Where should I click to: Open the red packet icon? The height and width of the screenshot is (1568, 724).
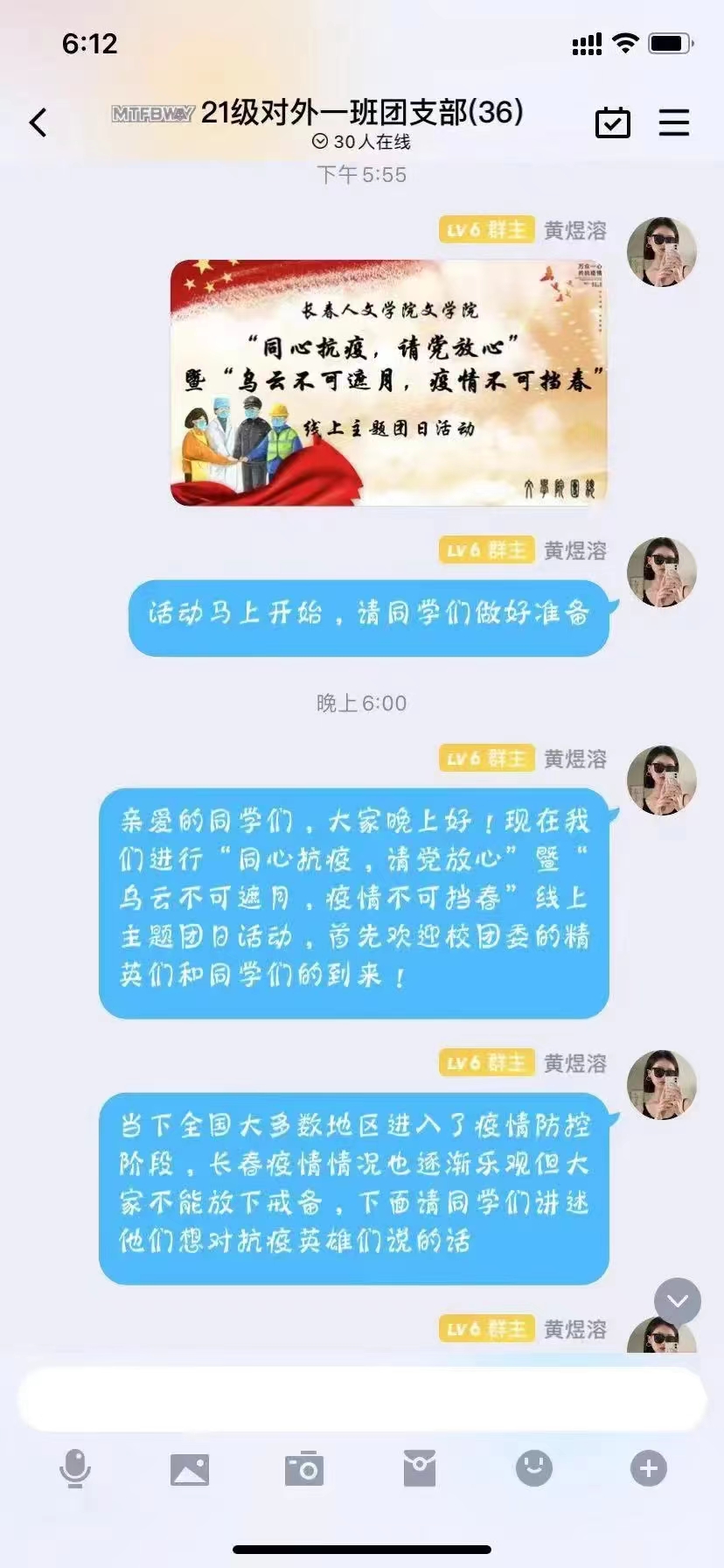point(420,1468)
